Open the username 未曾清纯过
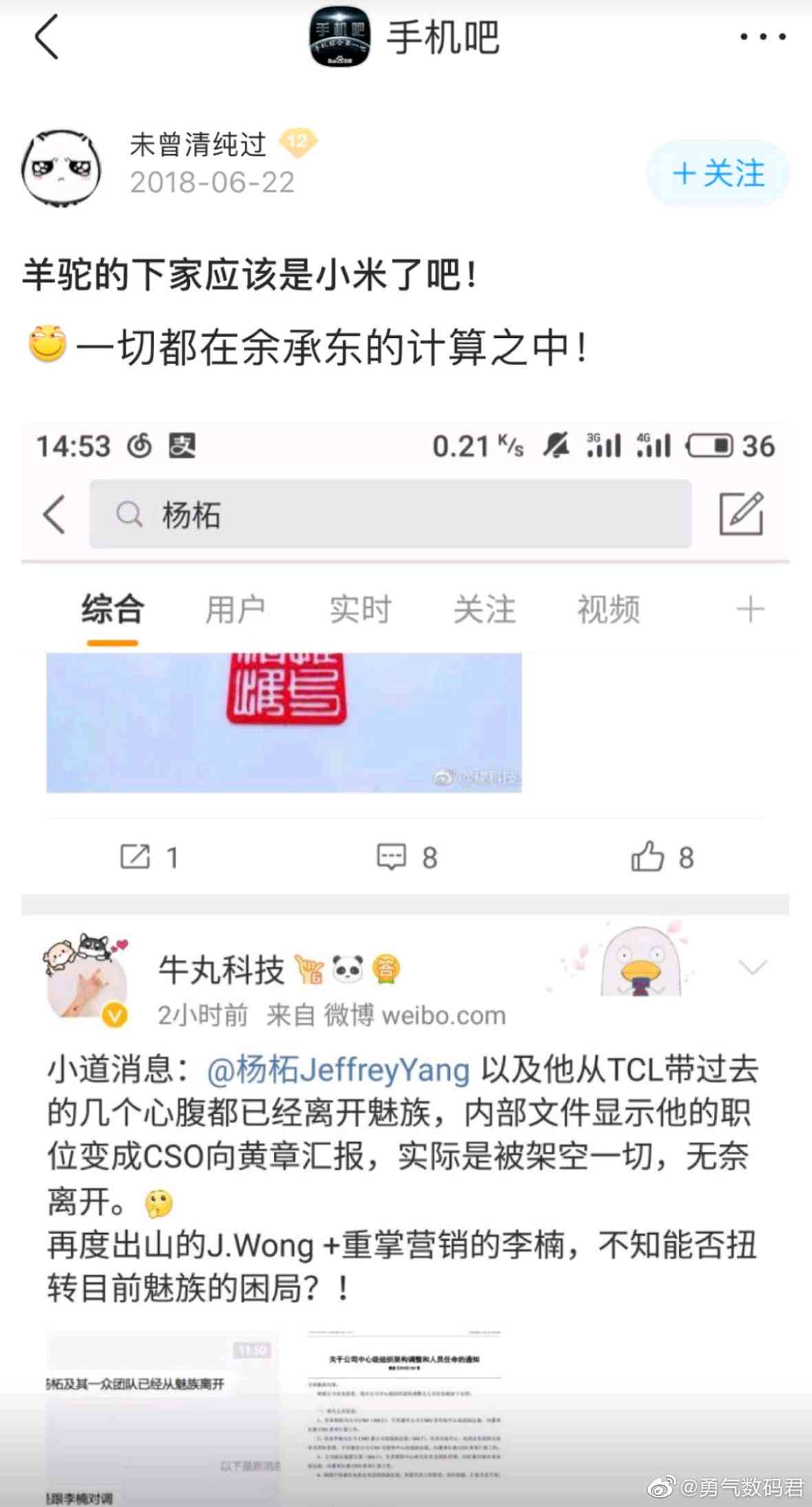The height and width of the screenshot is (1507, 812). [x=198, y=145]
